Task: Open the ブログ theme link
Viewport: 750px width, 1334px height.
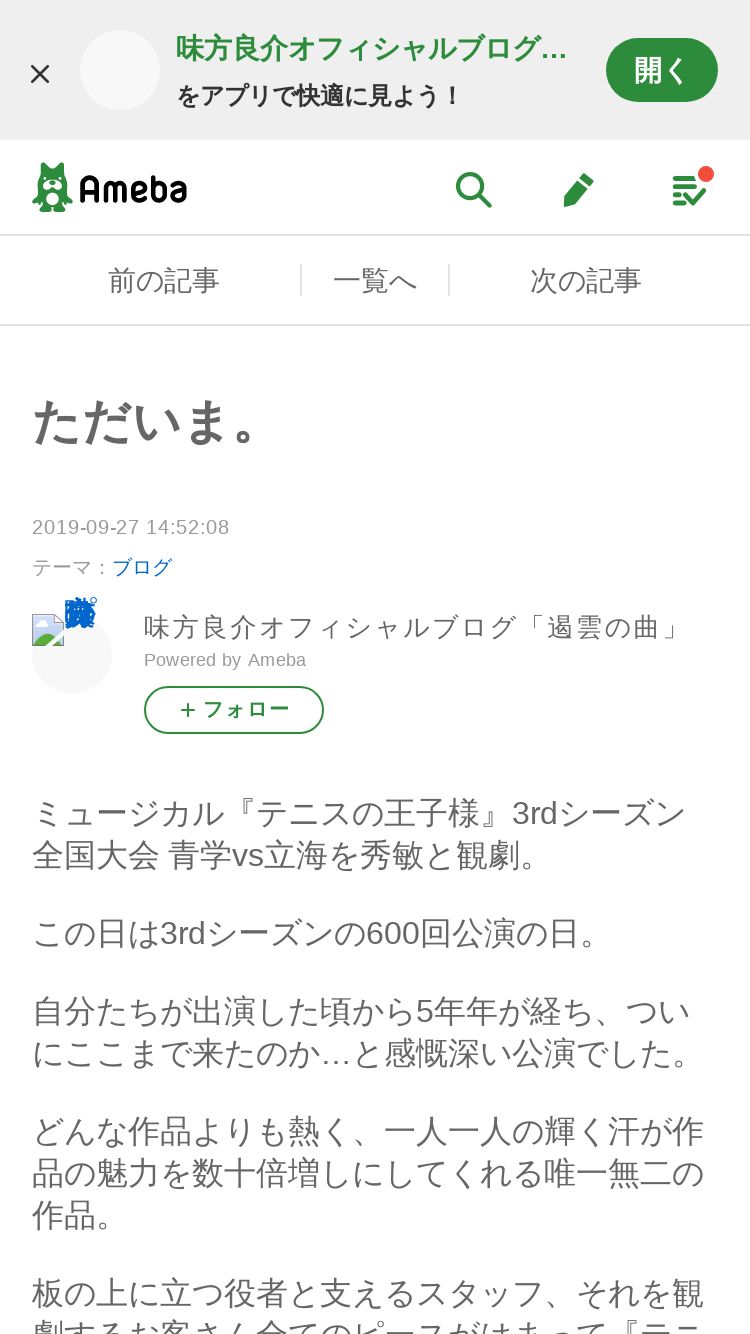Action: 142,567
